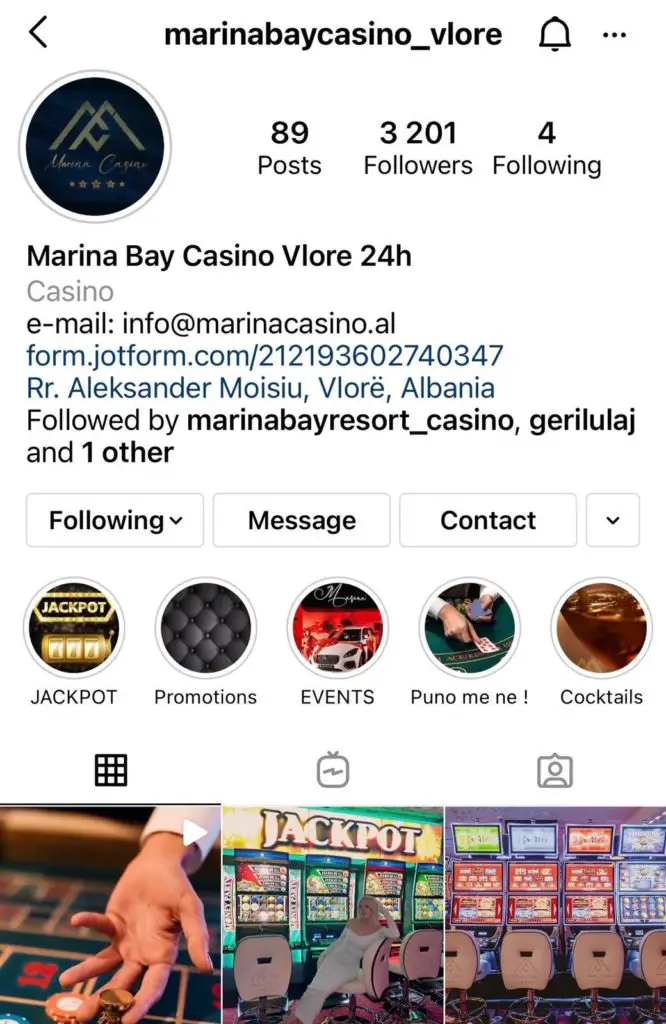Open the JACKPOT story highlight
The width and height of the screenshot is (666, 1024).
pos(73,630)
